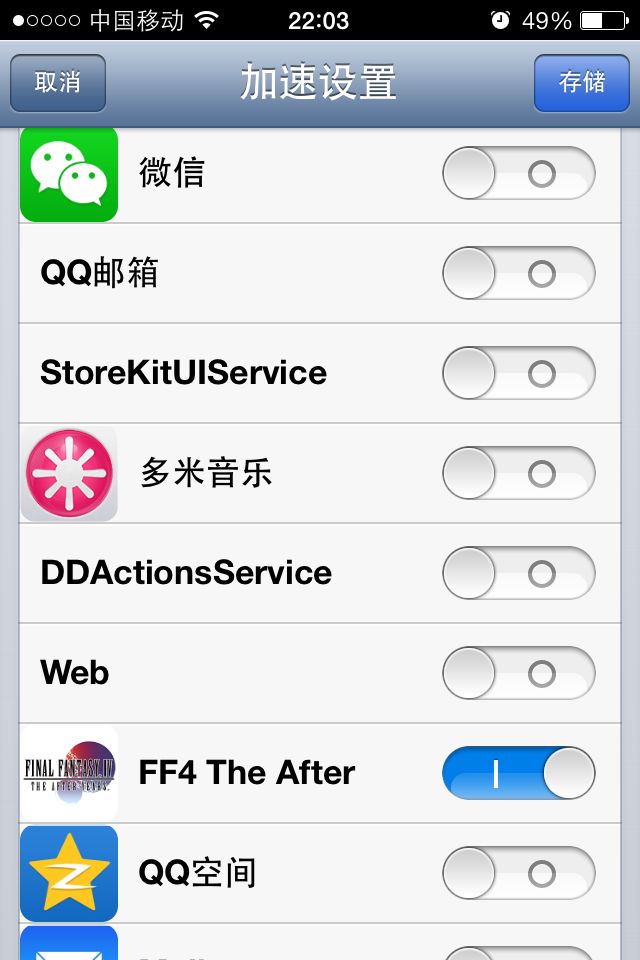Enable acceleration for 多米音乐
640x960 pixels.
[519, 473]
